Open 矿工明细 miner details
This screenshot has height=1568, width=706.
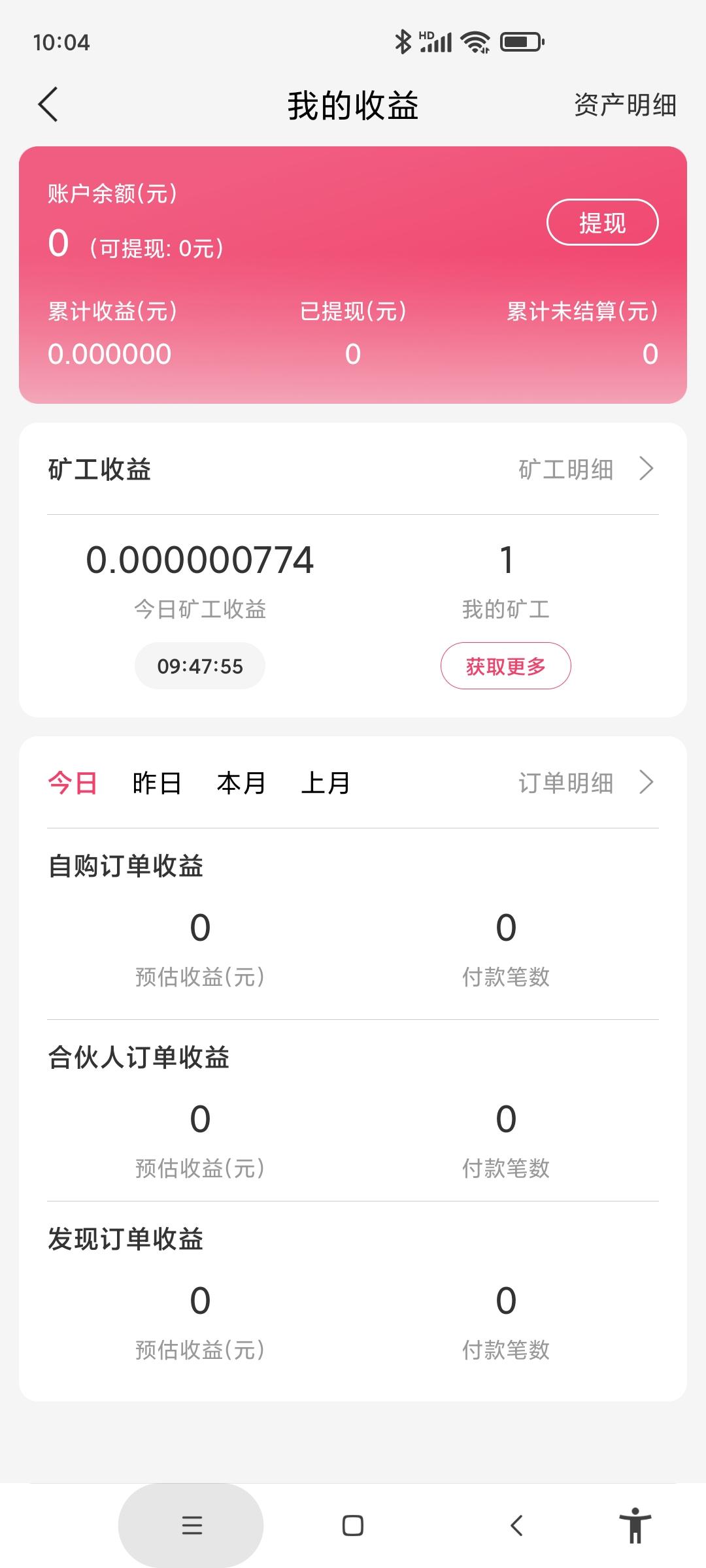pos(586,469)
